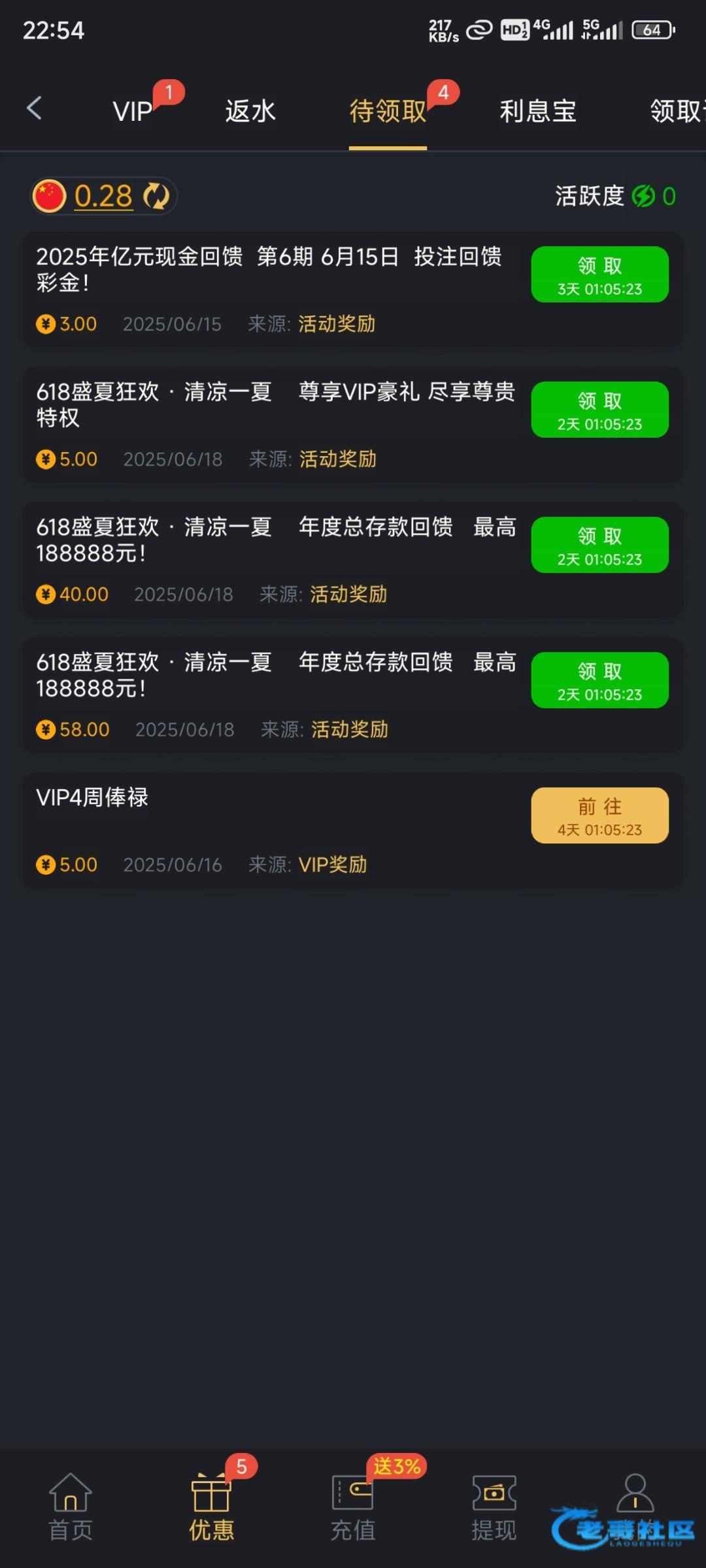Select the 待领取 tab
This screenshot has height=1568, width=706.
(388, 111)
